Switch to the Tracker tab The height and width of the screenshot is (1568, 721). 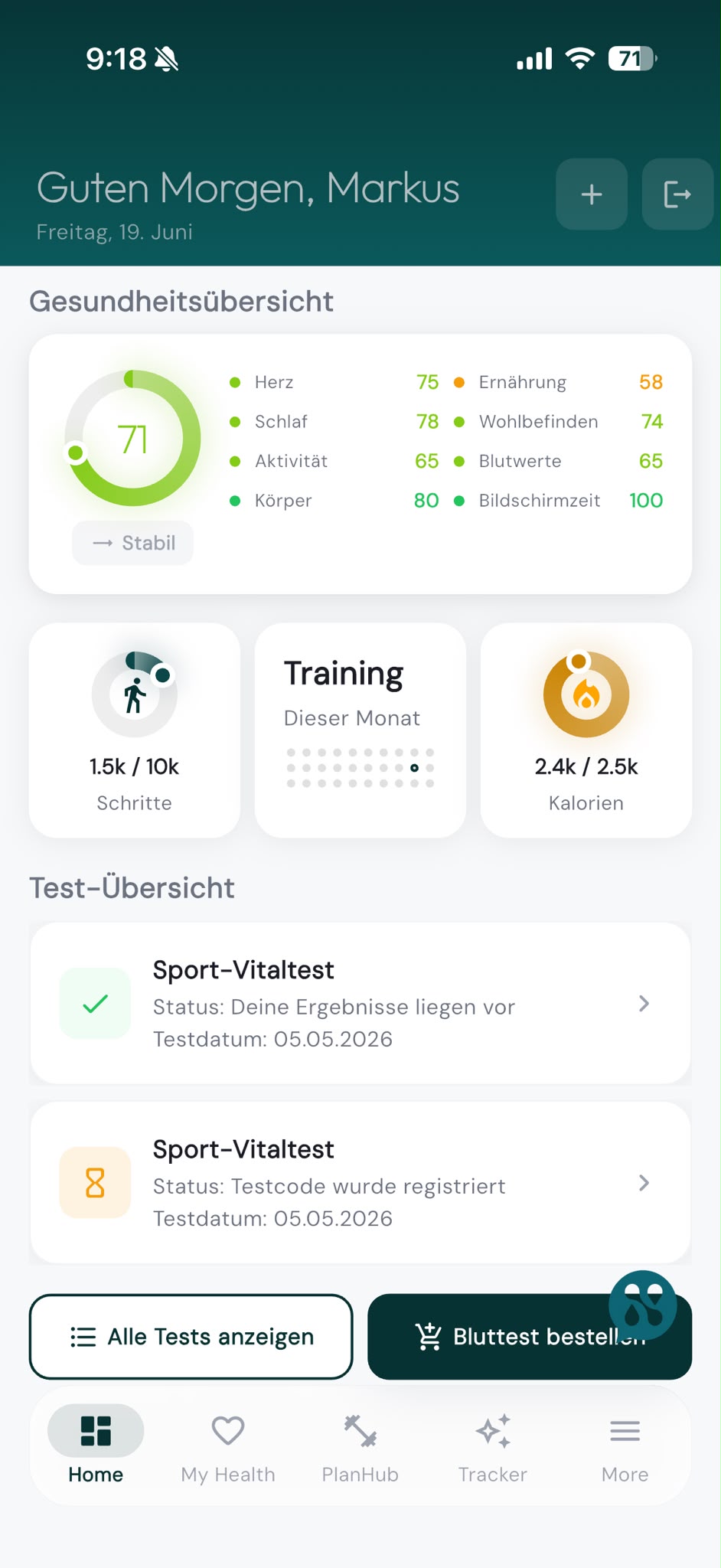493,1445
